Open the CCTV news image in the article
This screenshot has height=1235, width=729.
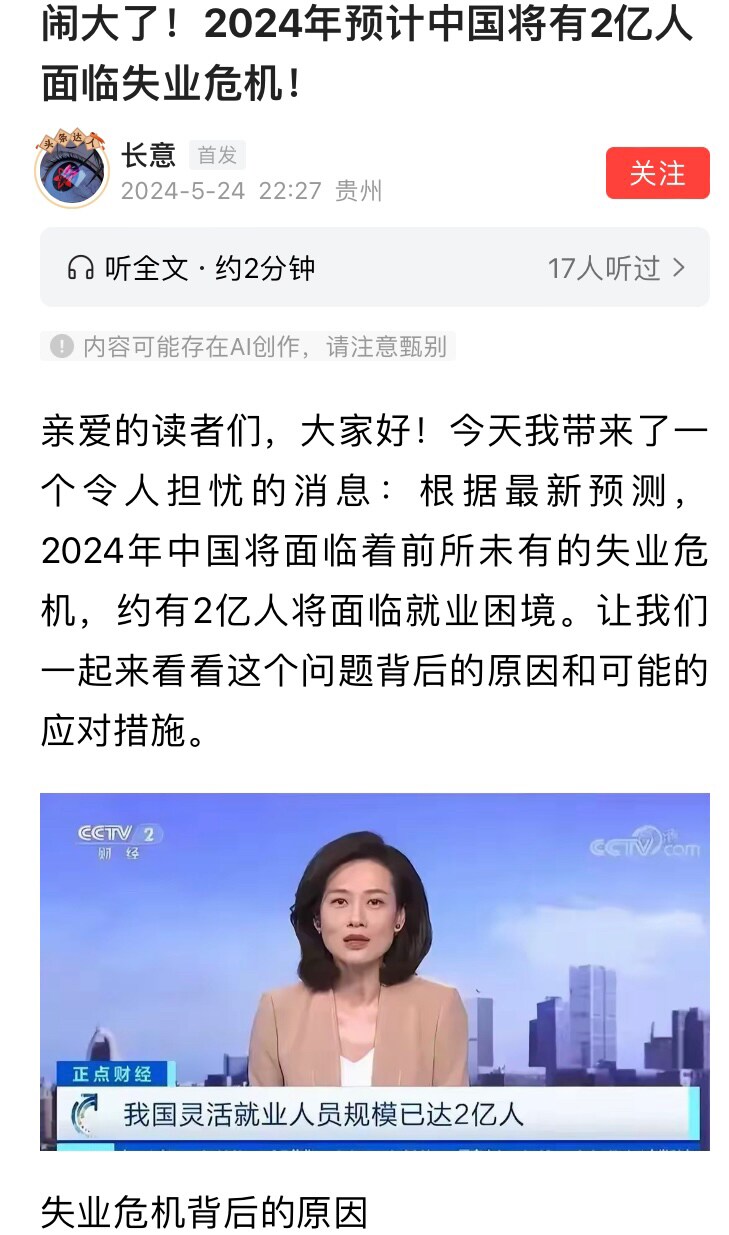374,970
